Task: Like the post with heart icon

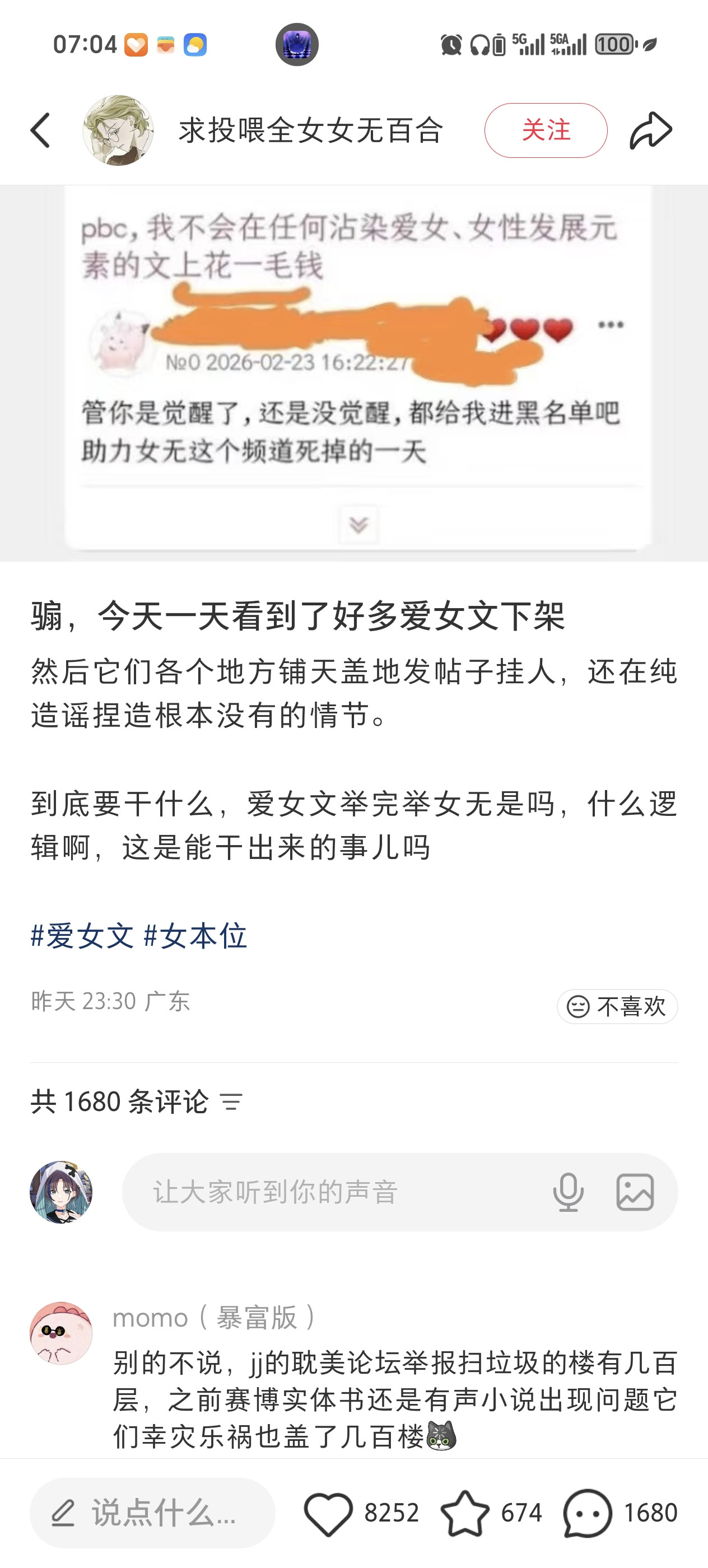Action: (x=328, y=1513)
